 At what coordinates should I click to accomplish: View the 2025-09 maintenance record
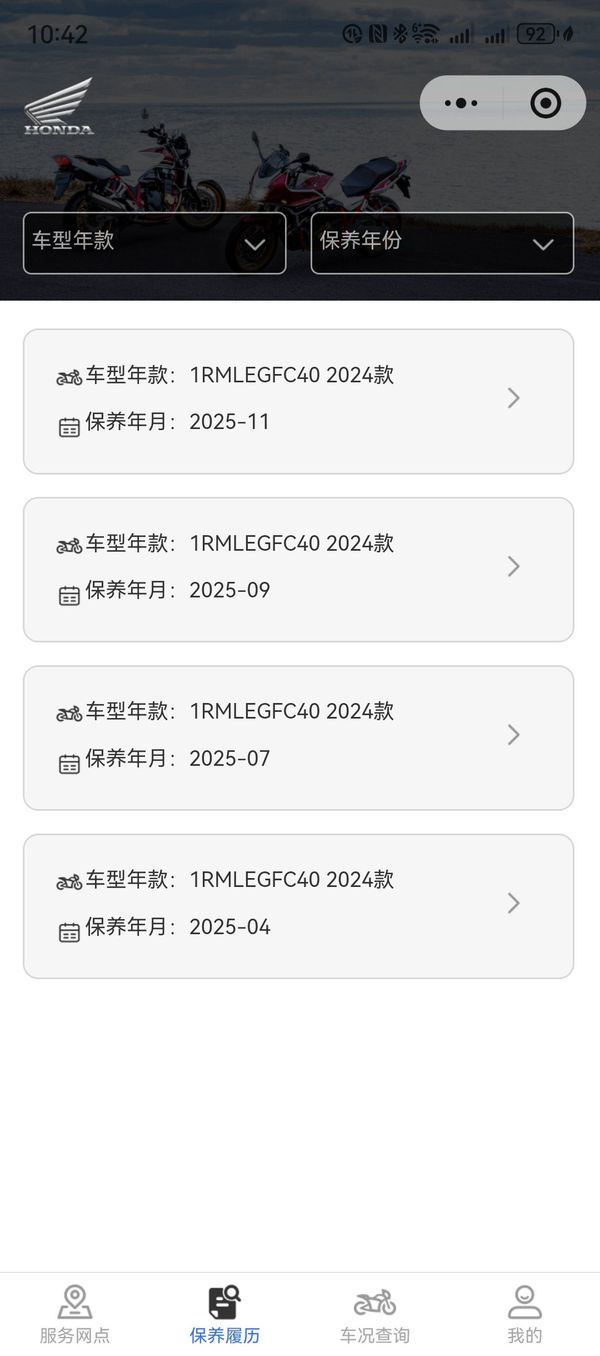coord(298,569)
